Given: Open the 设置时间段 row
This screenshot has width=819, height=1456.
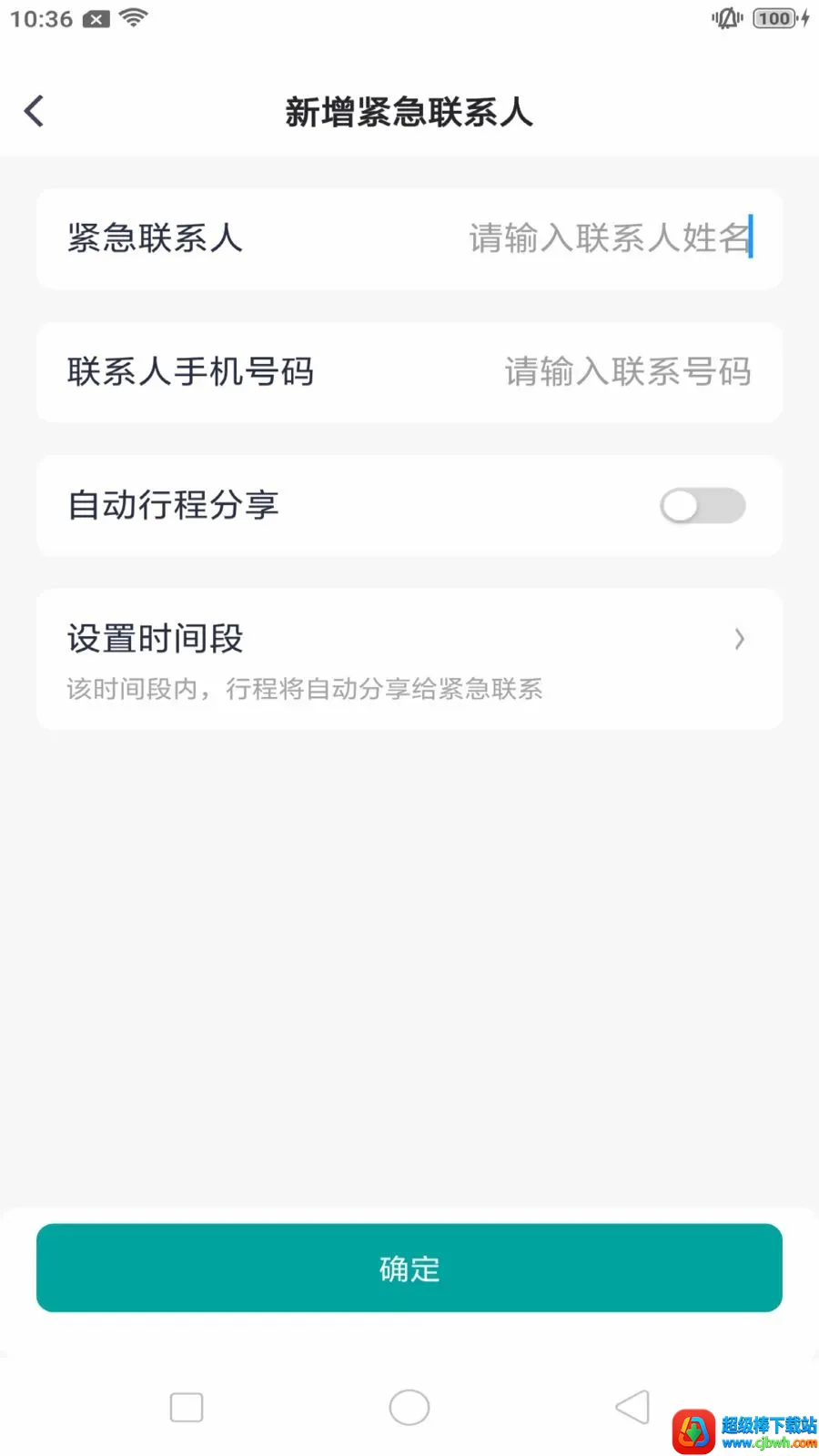Looking at the screenshot, I should [x=409, y=659].
